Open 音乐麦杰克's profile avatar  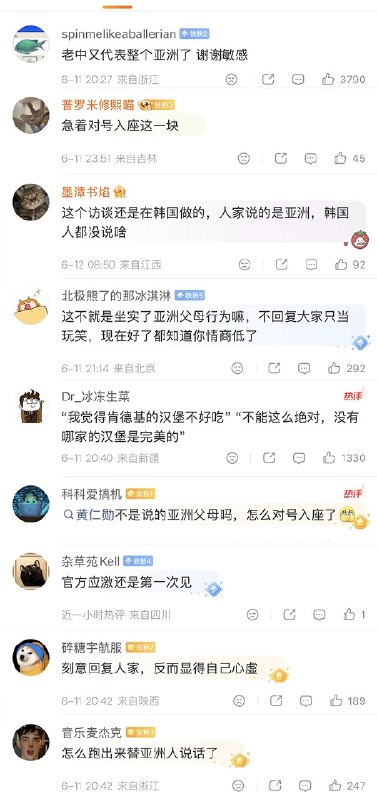pyautogui.click(x=31, y=742)
